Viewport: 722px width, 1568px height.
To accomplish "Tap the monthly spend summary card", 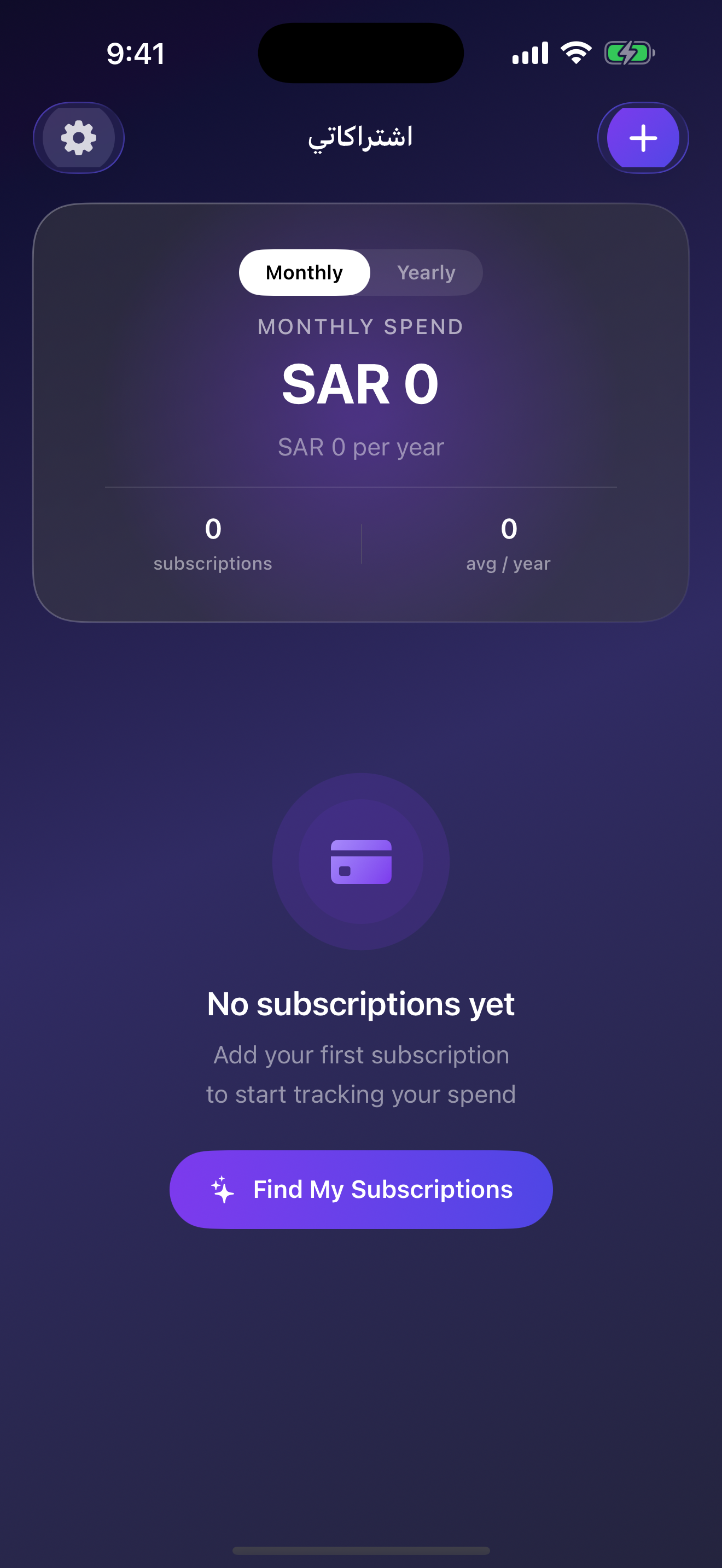I will [x=361, y=414].
